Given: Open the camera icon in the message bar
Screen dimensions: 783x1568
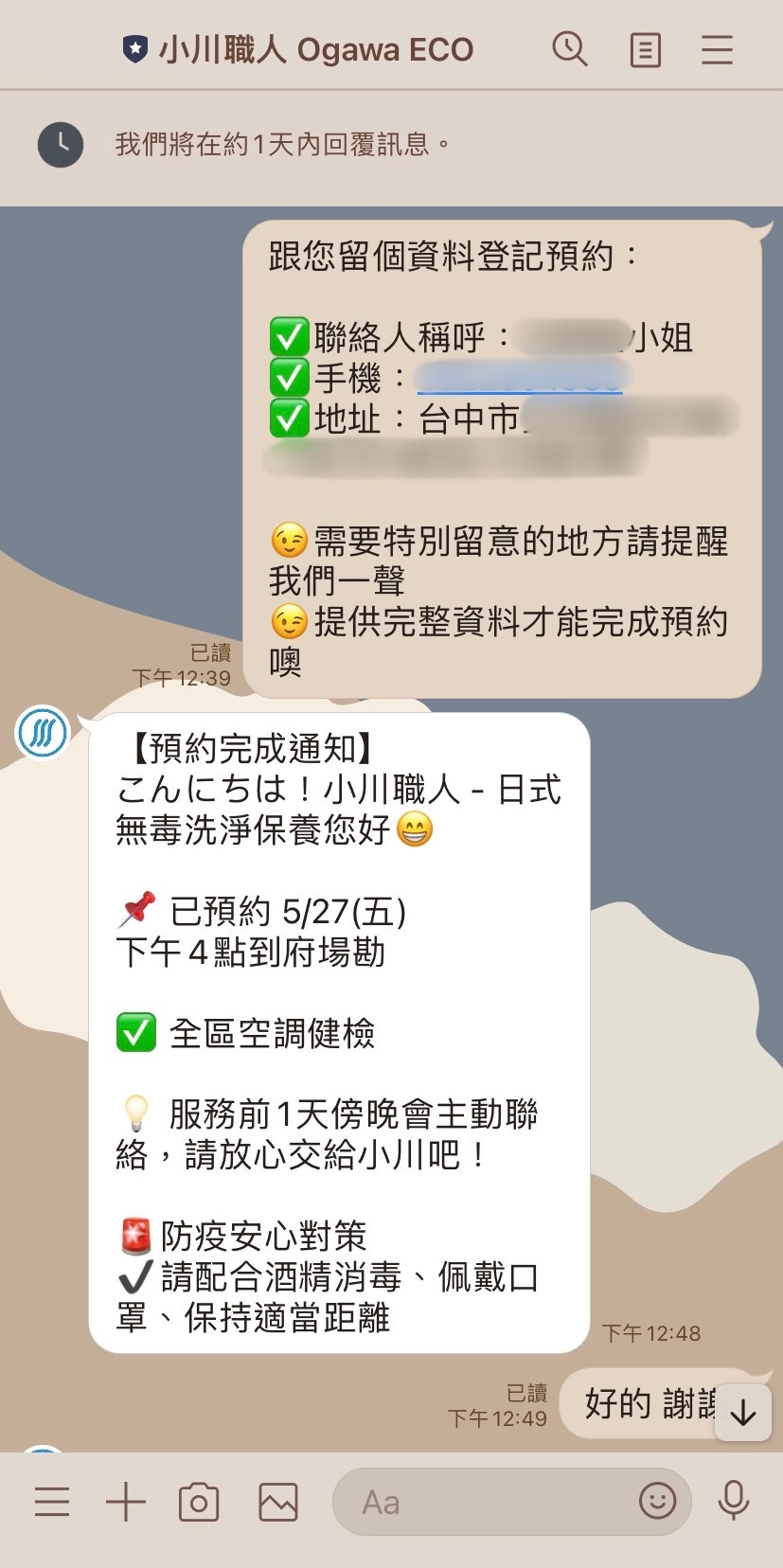Looking at the screenshot, I should point(198,1502).
